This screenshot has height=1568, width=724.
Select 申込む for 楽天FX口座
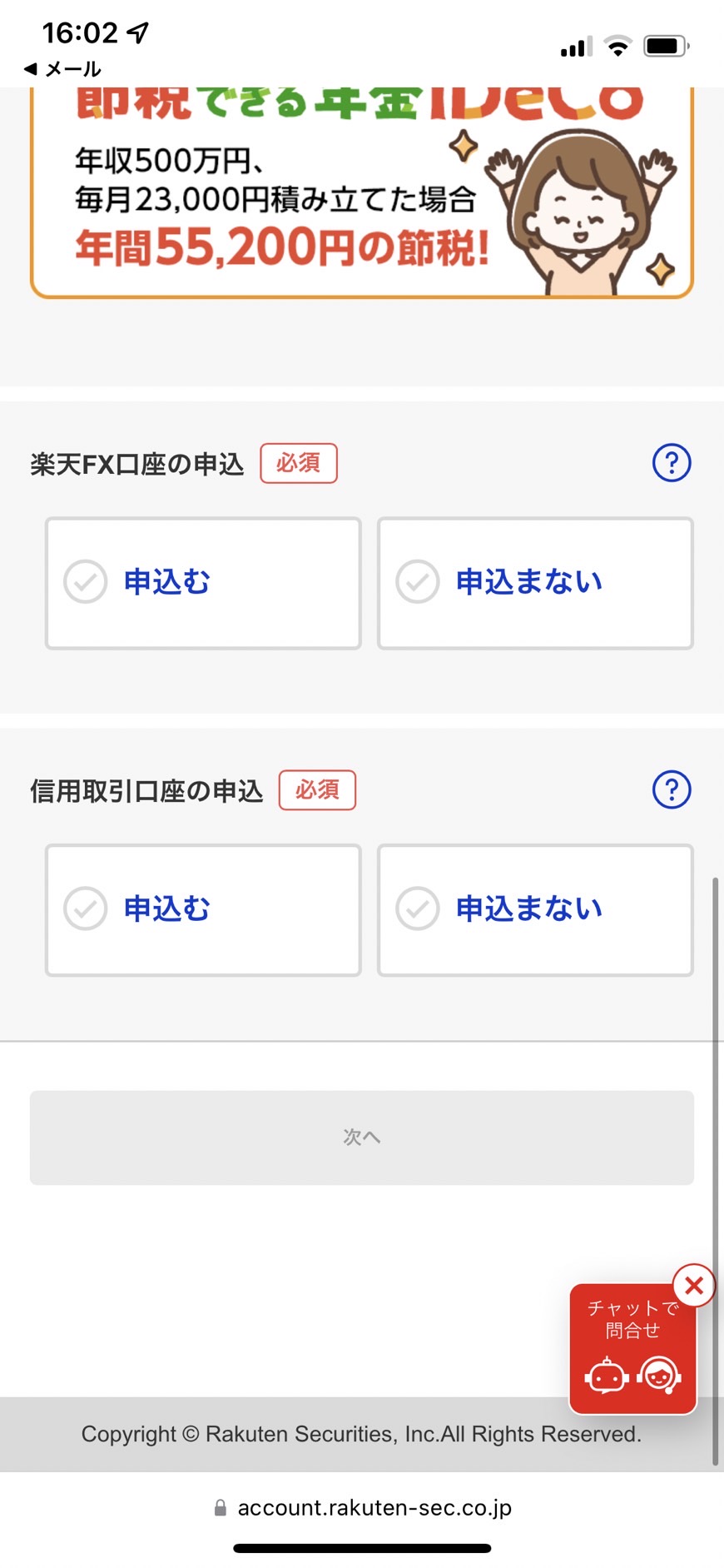point(203,583)
